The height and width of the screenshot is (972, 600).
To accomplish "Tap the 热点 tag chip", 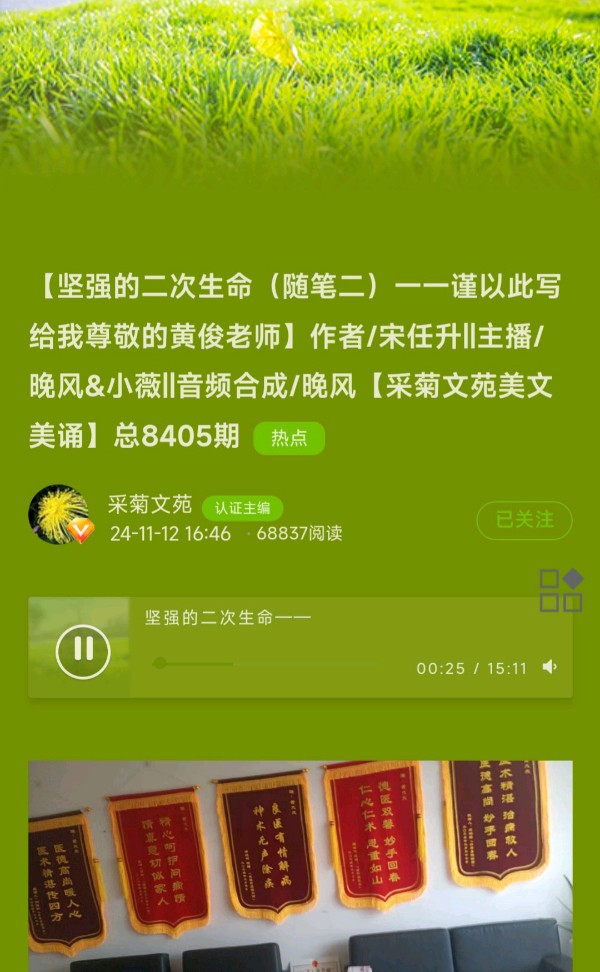I will pyautogui.click(x=289, y=438).
